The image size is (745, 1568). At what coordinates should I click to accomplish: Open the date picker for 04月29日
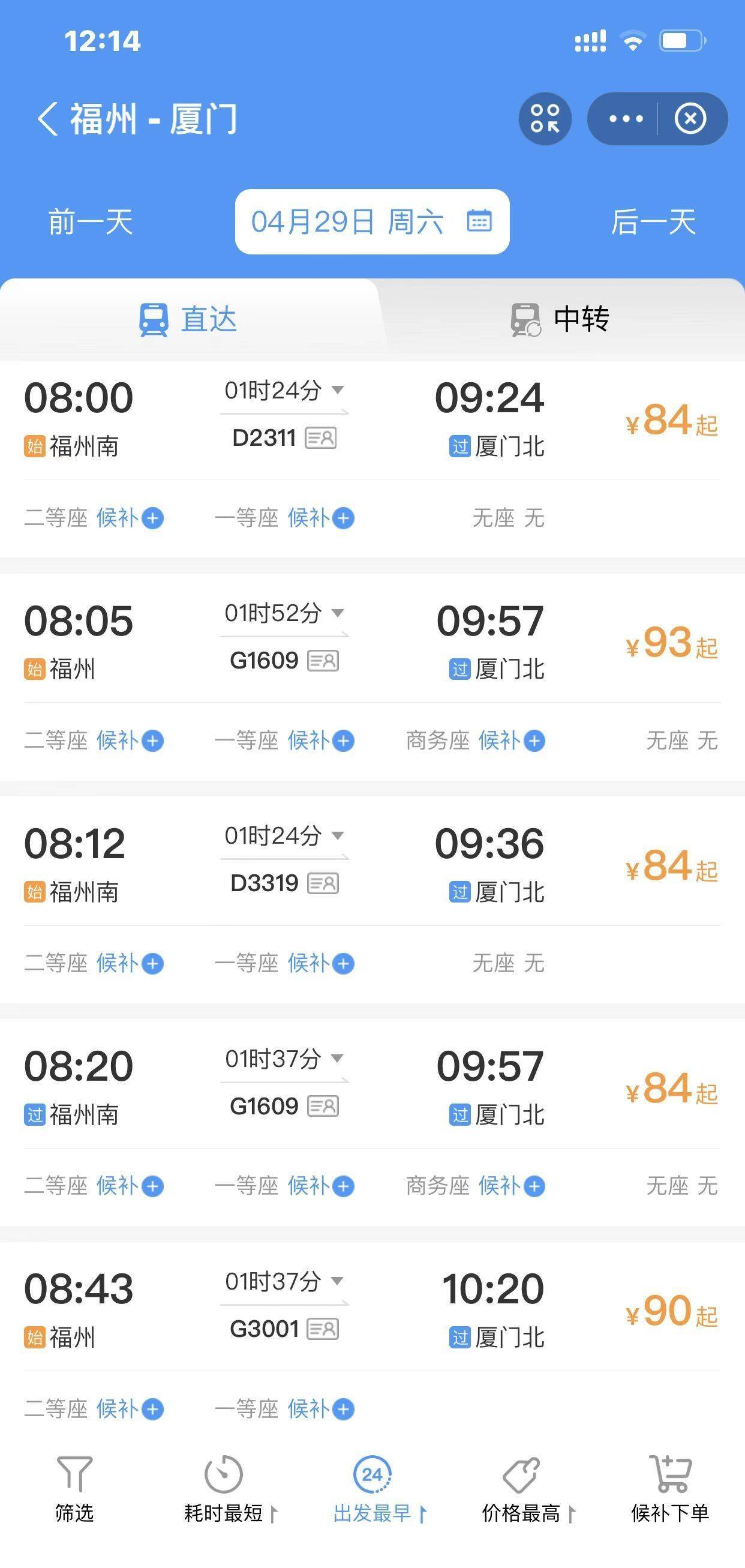(x=372, y=221)
